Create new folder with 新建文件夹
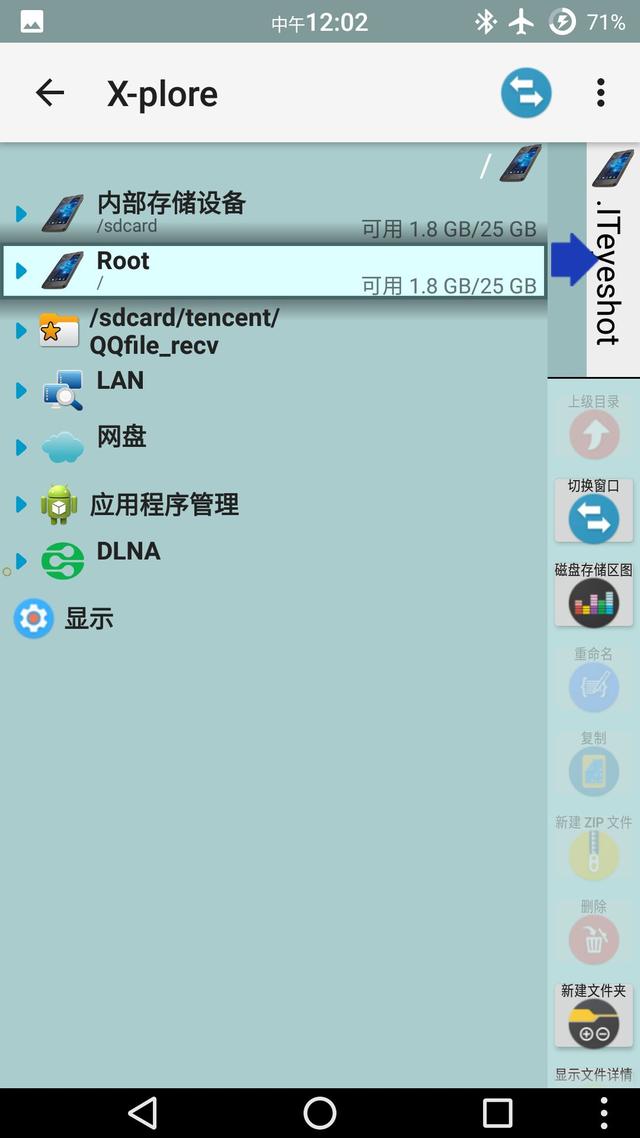 pyautogui.click(x=594, y=1016)
